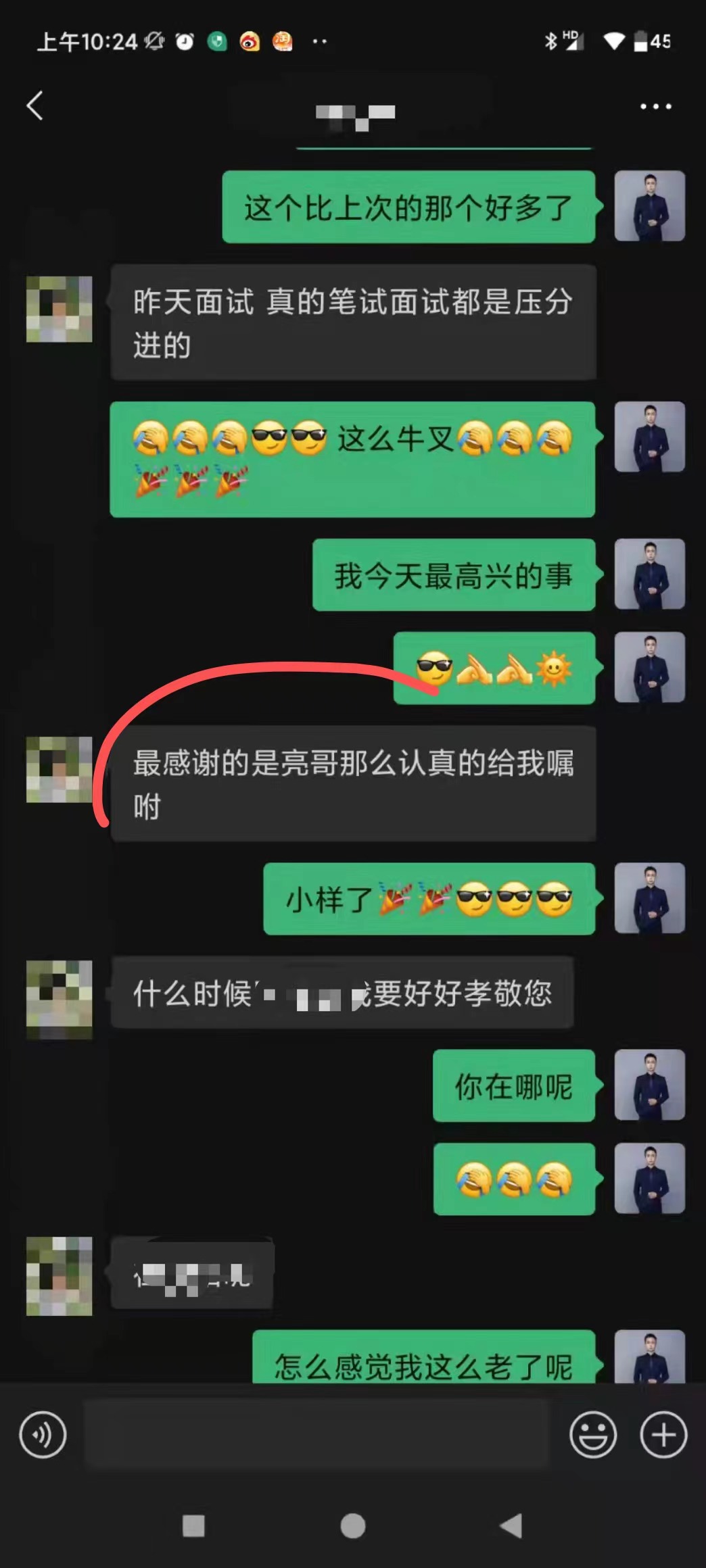The height and width of the screenshot is (1568, 706).
Task: Tap the message text field
Action: [x=315, y=1434]
